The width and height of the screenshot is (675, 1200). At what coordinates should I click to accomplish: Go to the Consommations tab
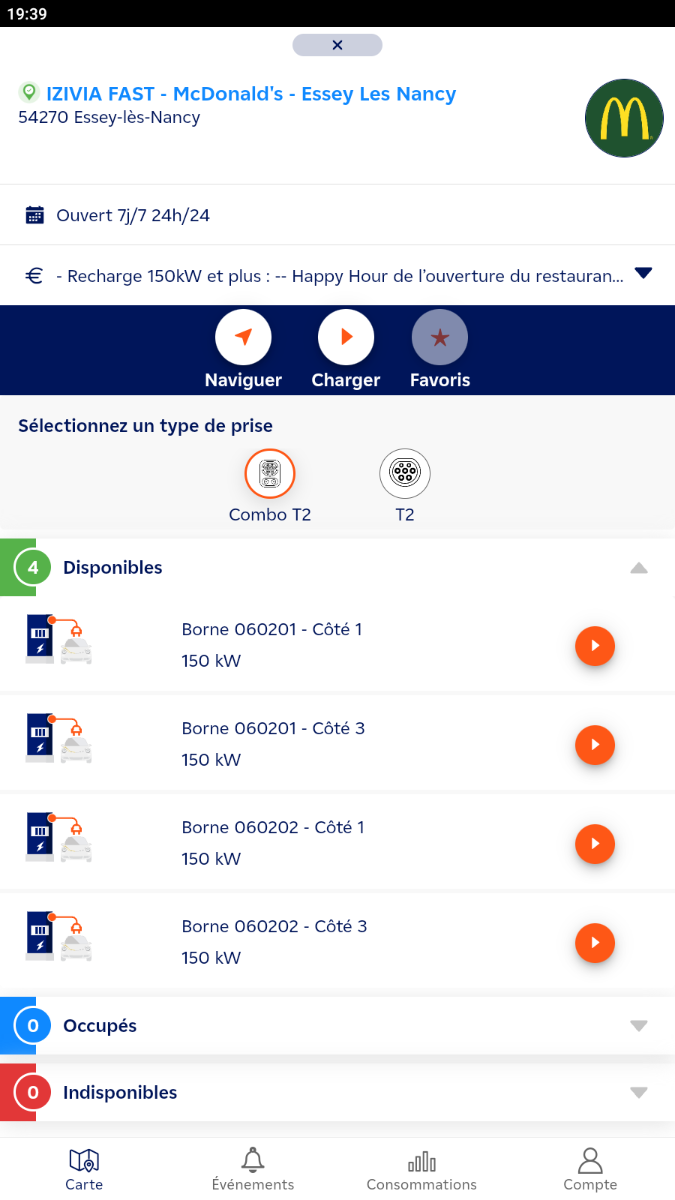(x=422, y=1169)
